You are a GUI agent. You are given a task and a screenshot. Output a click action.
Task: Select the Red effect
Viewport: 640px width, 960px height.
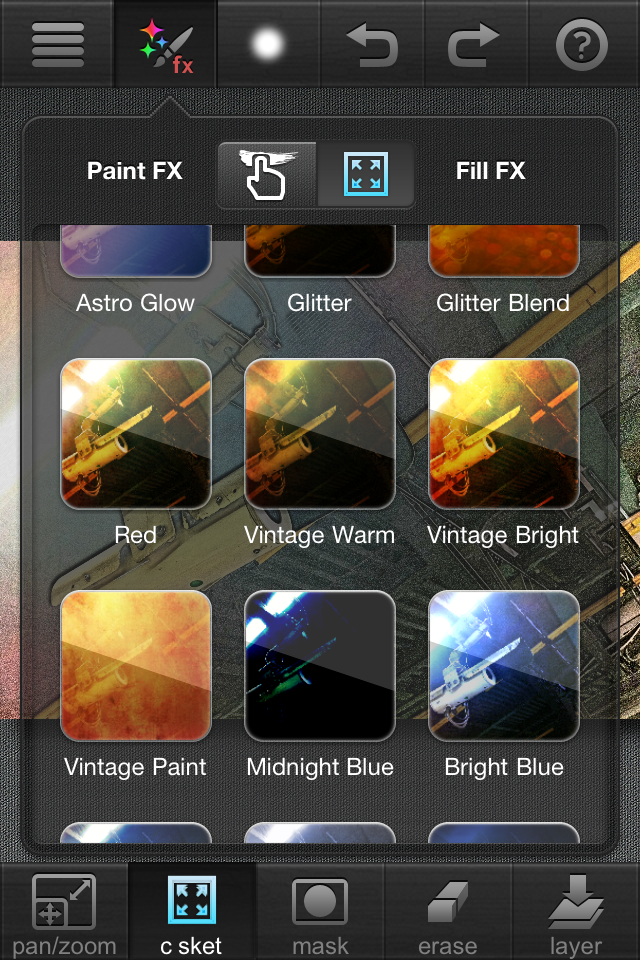click(x=136, y=434)
